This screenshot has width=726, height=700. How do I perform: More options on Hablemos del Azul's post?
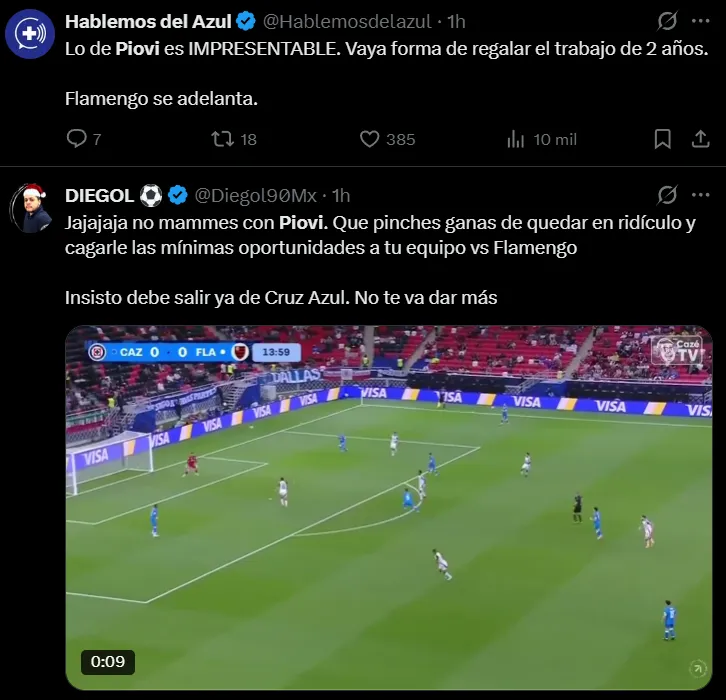702,20
